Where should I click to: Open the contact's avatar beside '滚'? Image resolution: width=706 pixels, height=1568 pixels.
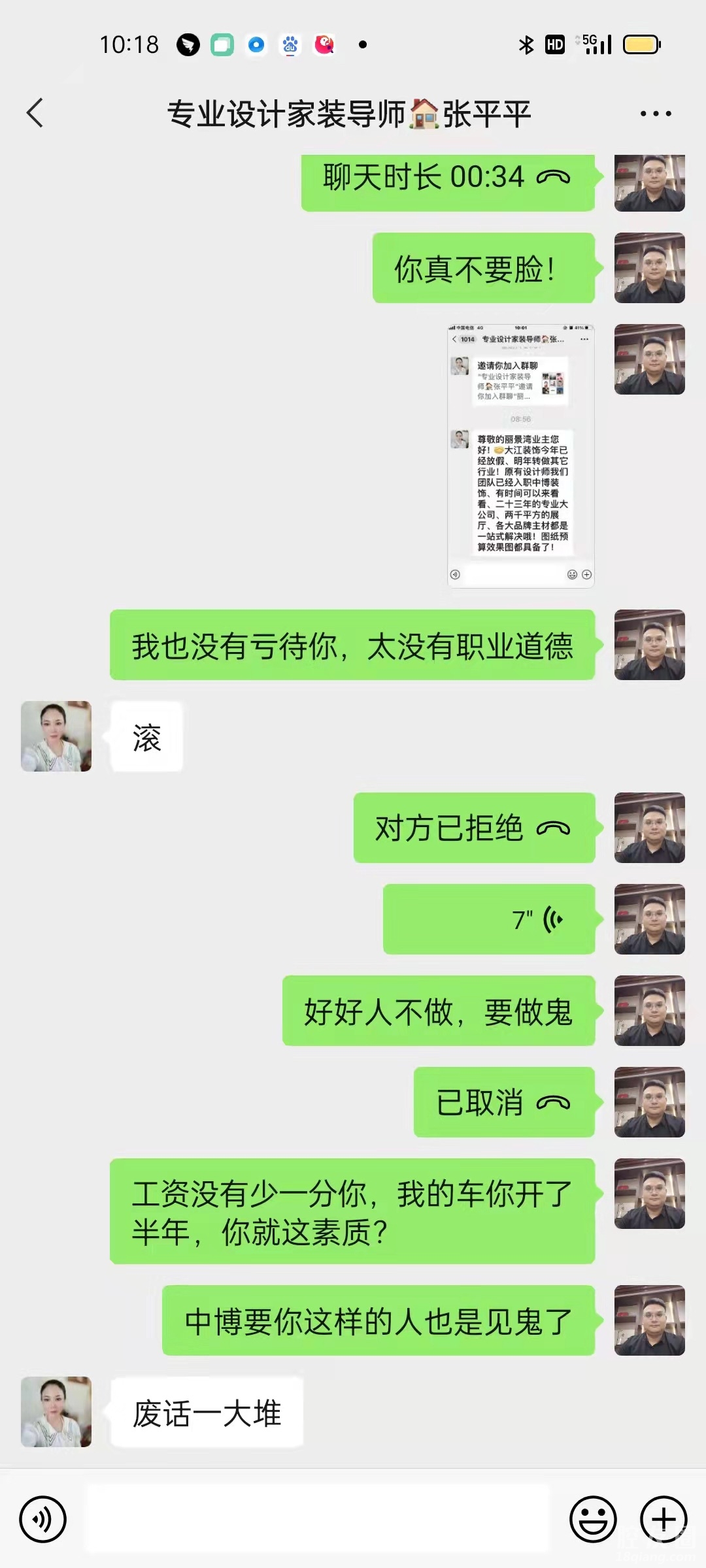(x=56, y=736)
